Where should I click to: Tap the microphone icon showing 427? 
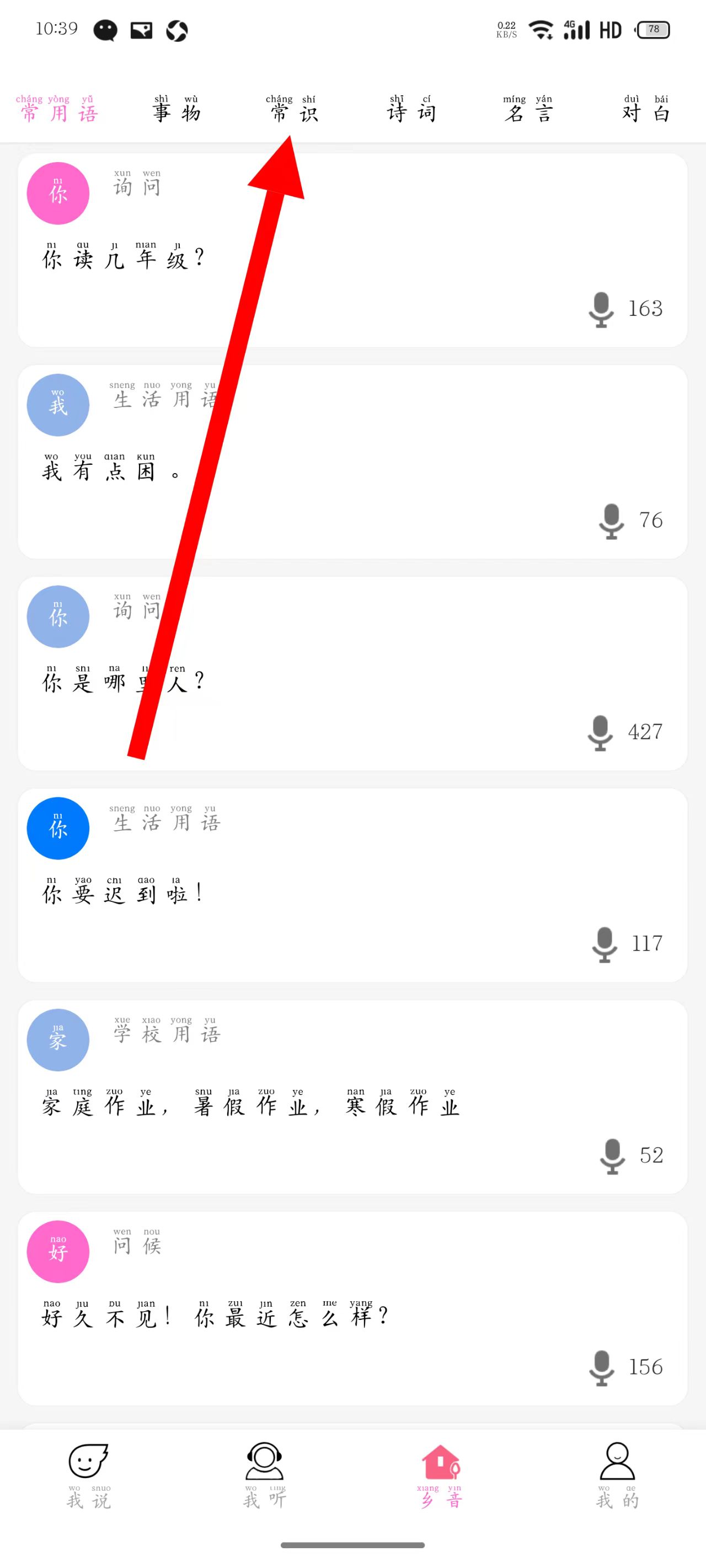[600, 732]
